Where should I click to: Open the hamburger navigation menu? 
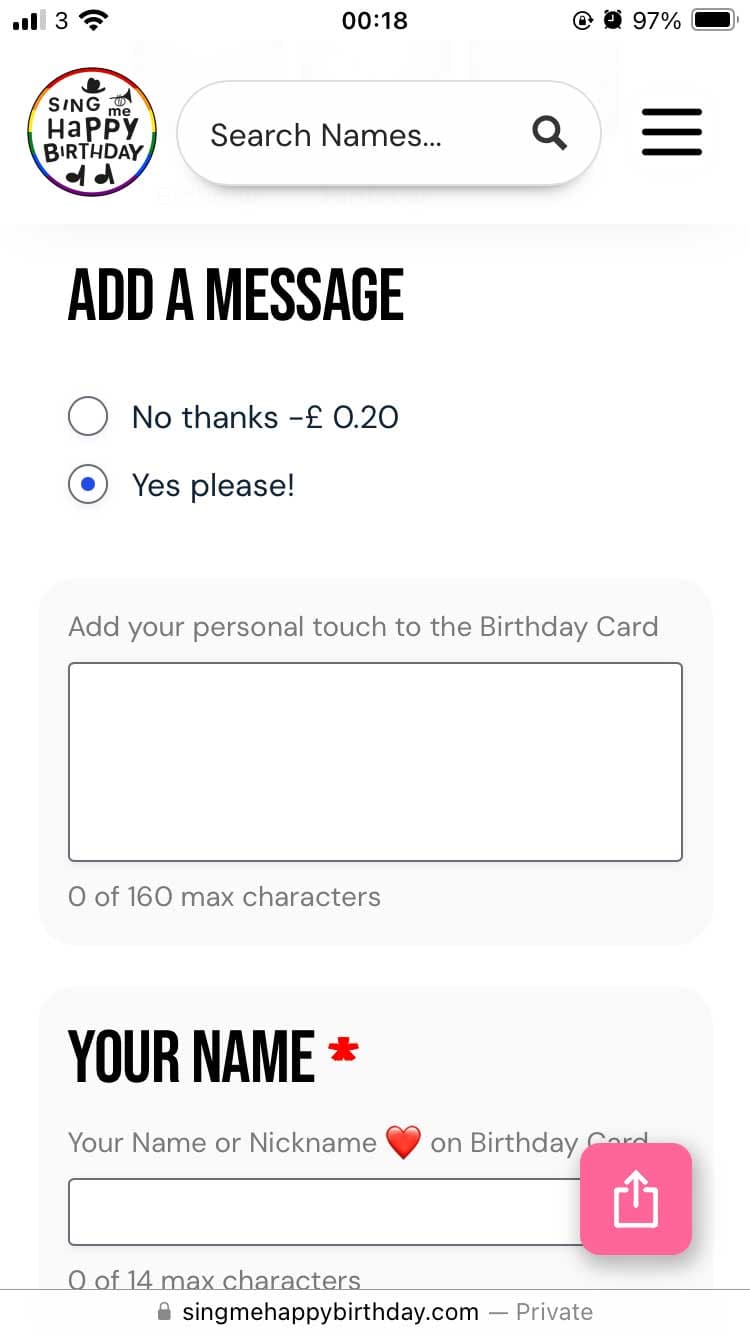tap(671, 131)
